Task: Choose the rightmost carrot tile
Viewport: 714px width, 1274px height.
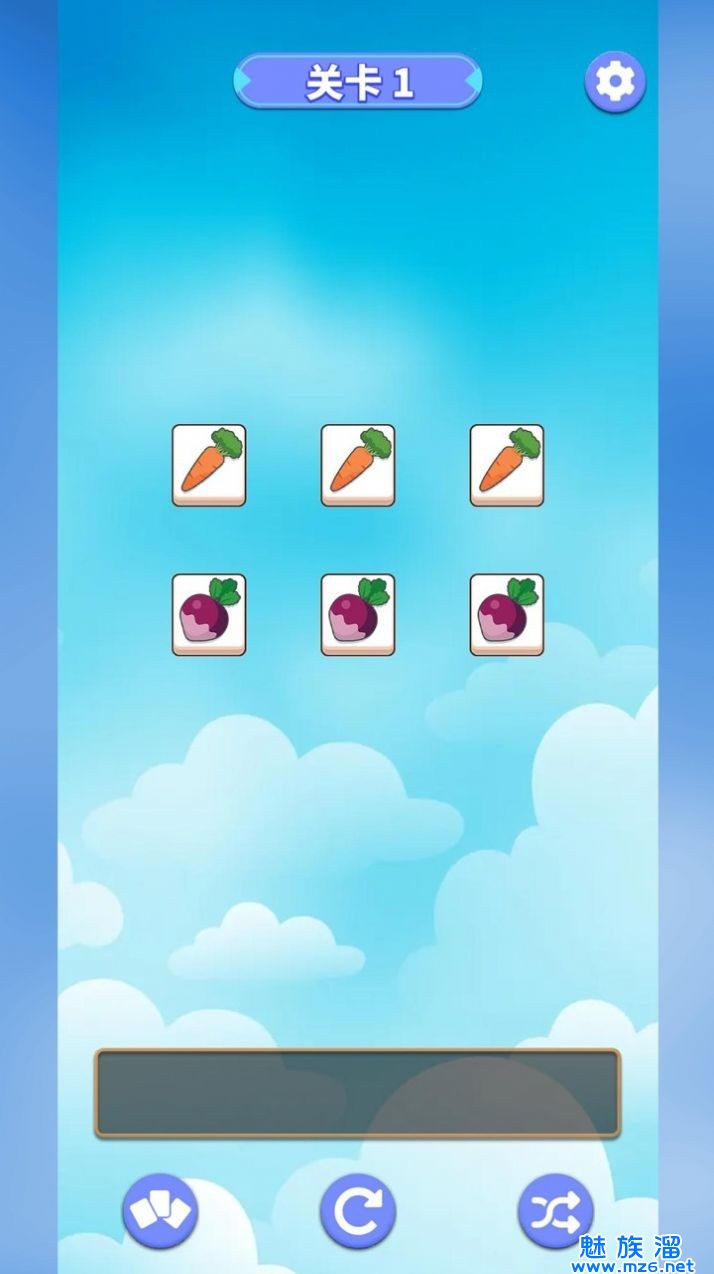Action: (507, 465)
